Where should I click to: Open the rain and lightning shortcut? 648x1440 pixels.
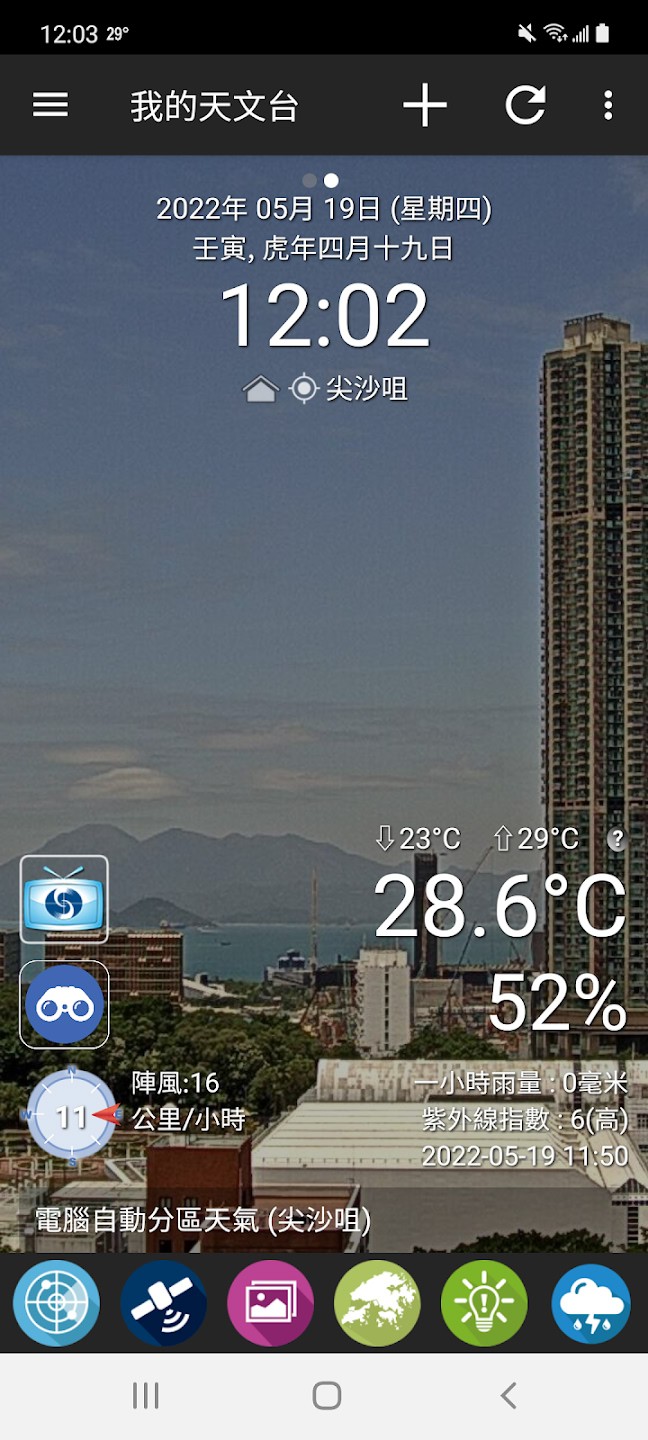(591, 1303)
